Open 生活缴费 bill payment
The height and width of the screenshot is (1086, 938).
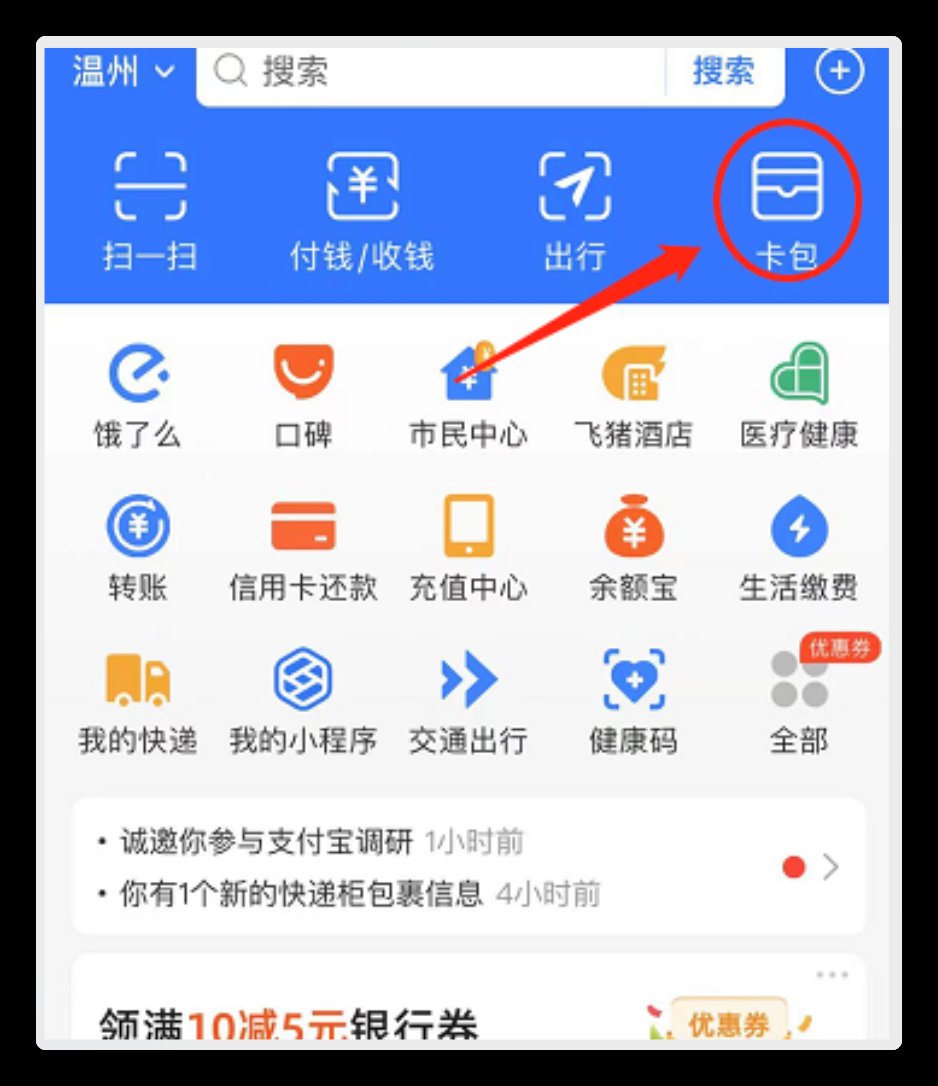point(799,548)
